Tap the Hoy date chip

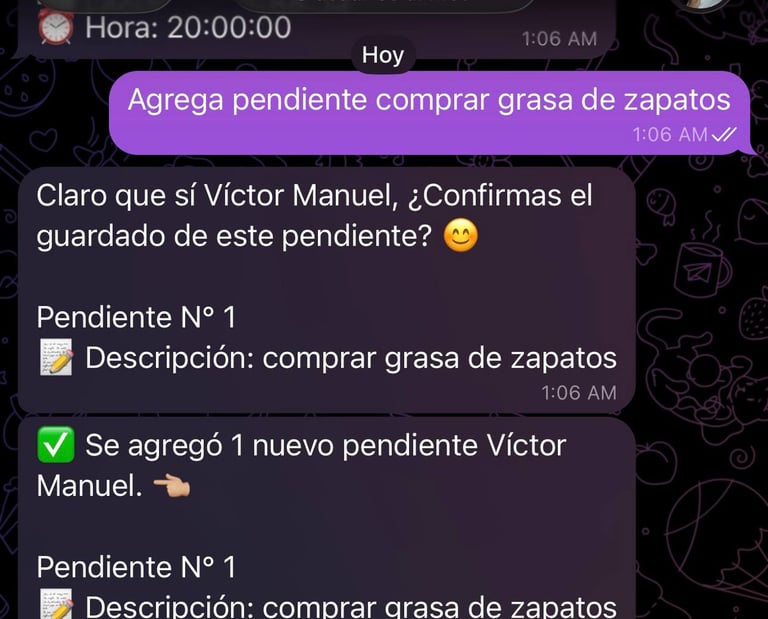383,55
